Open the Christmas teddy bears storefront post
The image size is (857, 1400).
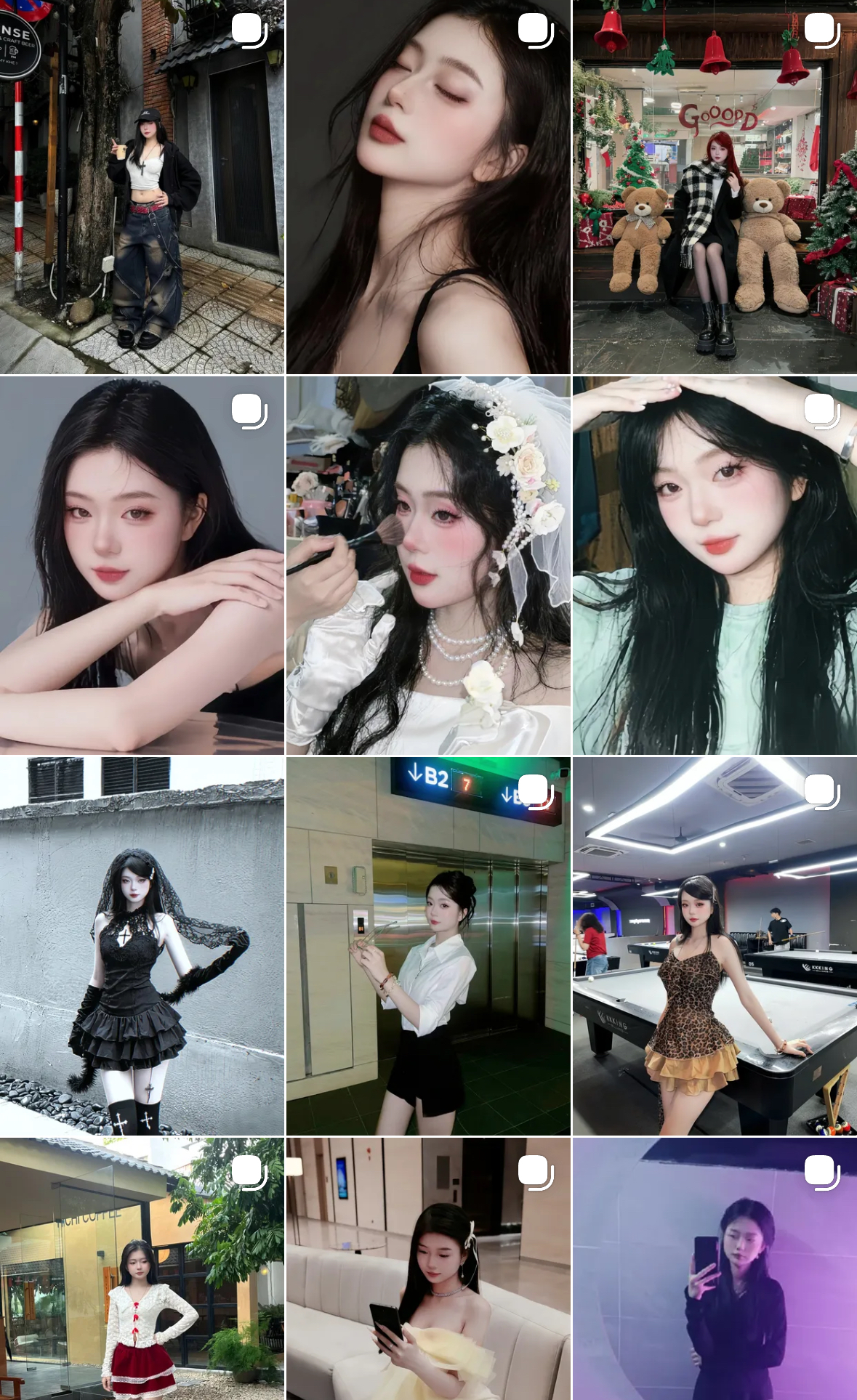pos(715,187)
